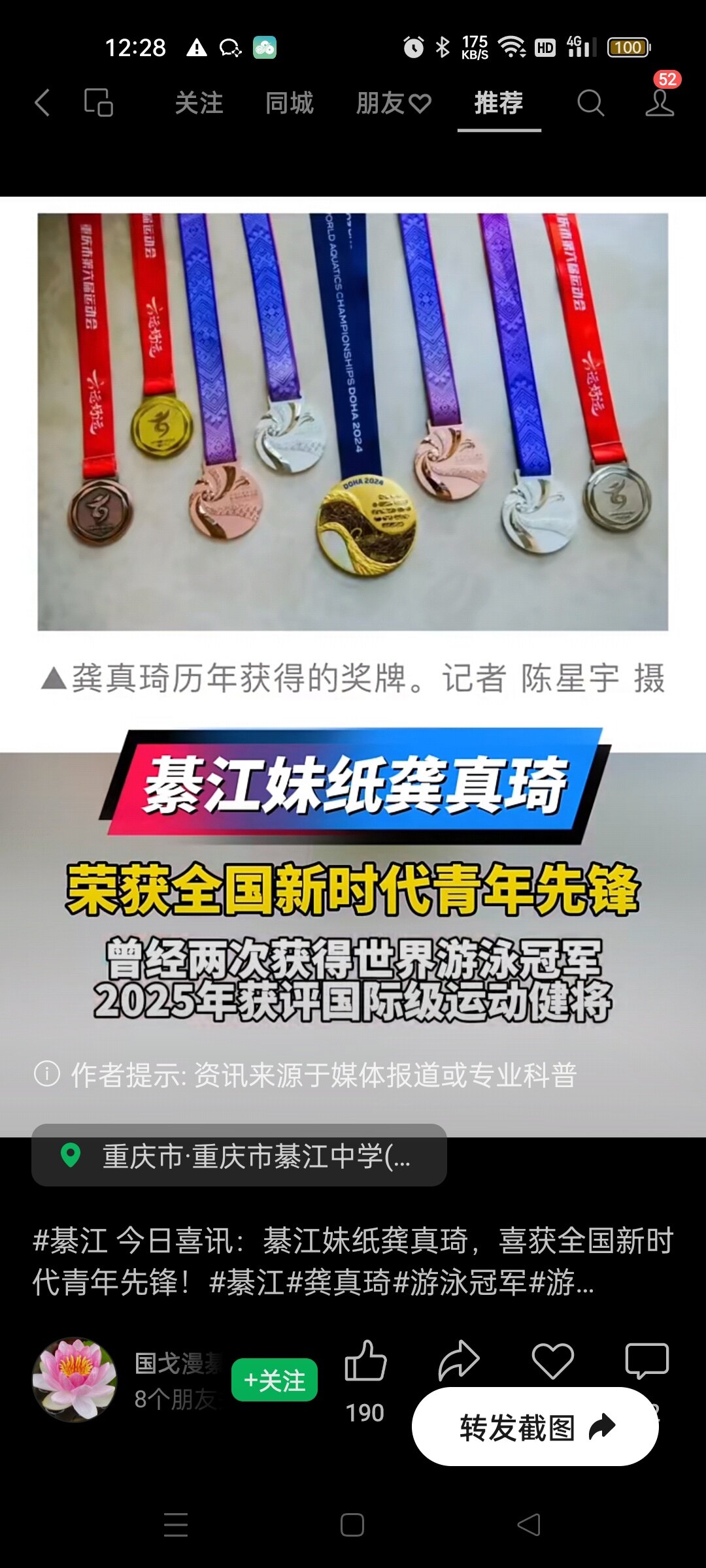Share the video using the arrow icon

point(459,1361)
